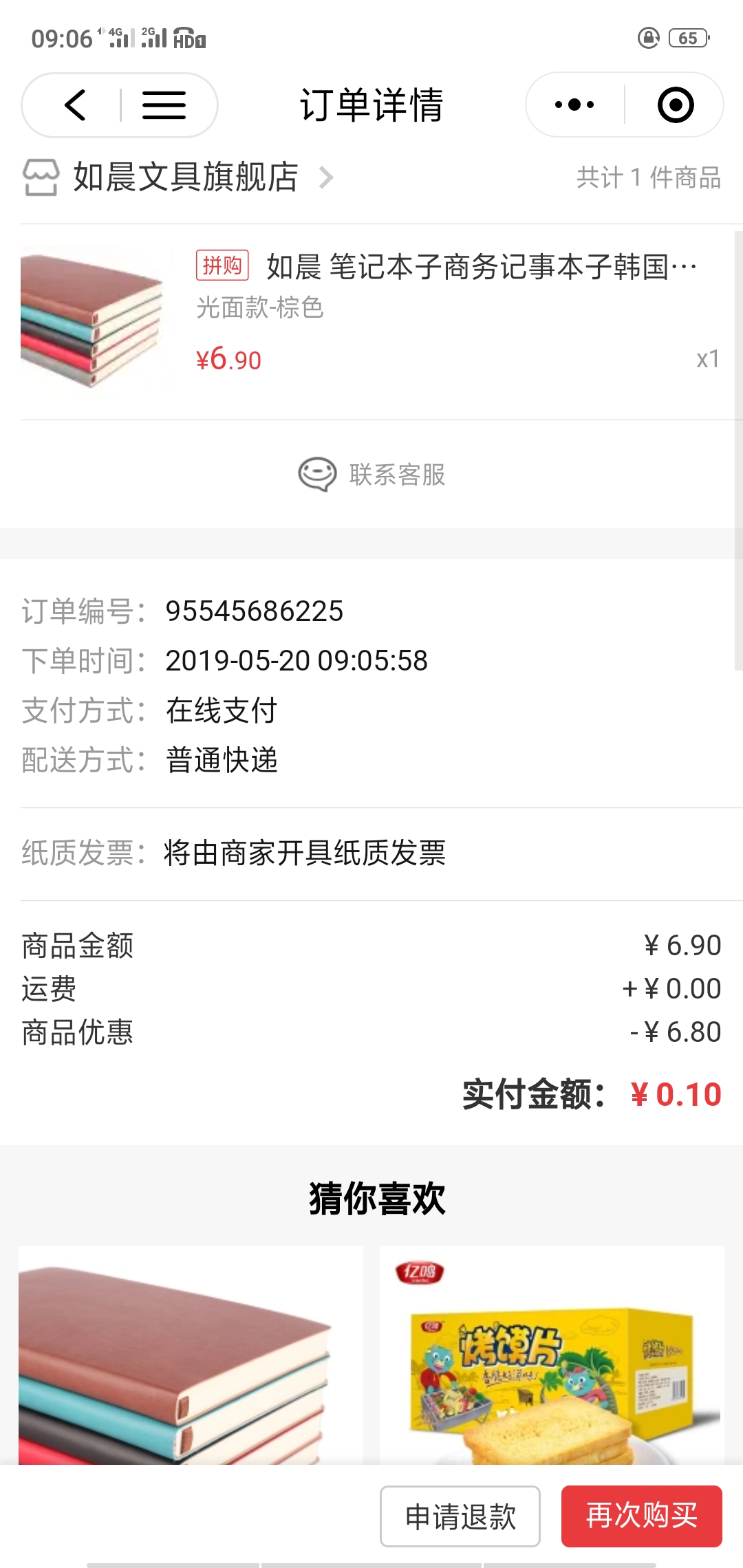This screenshot has height=1568, width=743.
Task: Open the recommended 烤馍片 snack card
Action: coord(552,1355)
